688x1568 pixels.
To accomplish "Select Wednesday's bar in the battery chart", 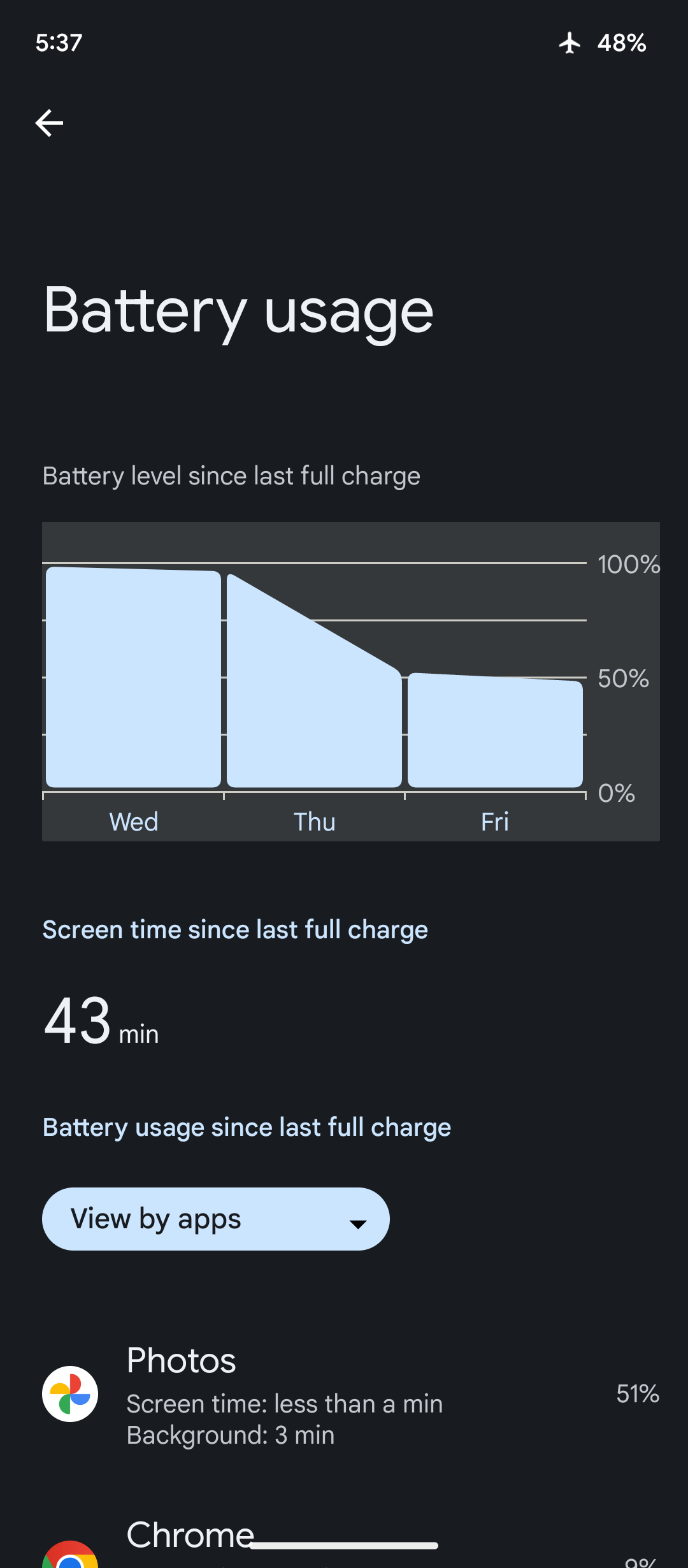I will [x=133, y=678].
